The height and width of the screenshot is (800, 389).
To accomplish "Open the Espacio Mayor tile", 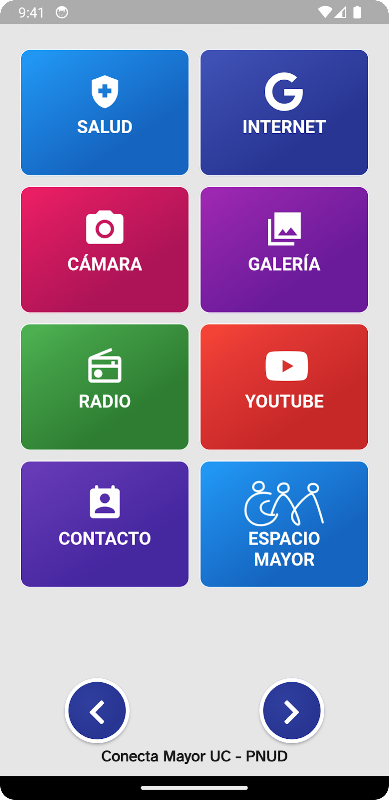I will tap(284, 524).
